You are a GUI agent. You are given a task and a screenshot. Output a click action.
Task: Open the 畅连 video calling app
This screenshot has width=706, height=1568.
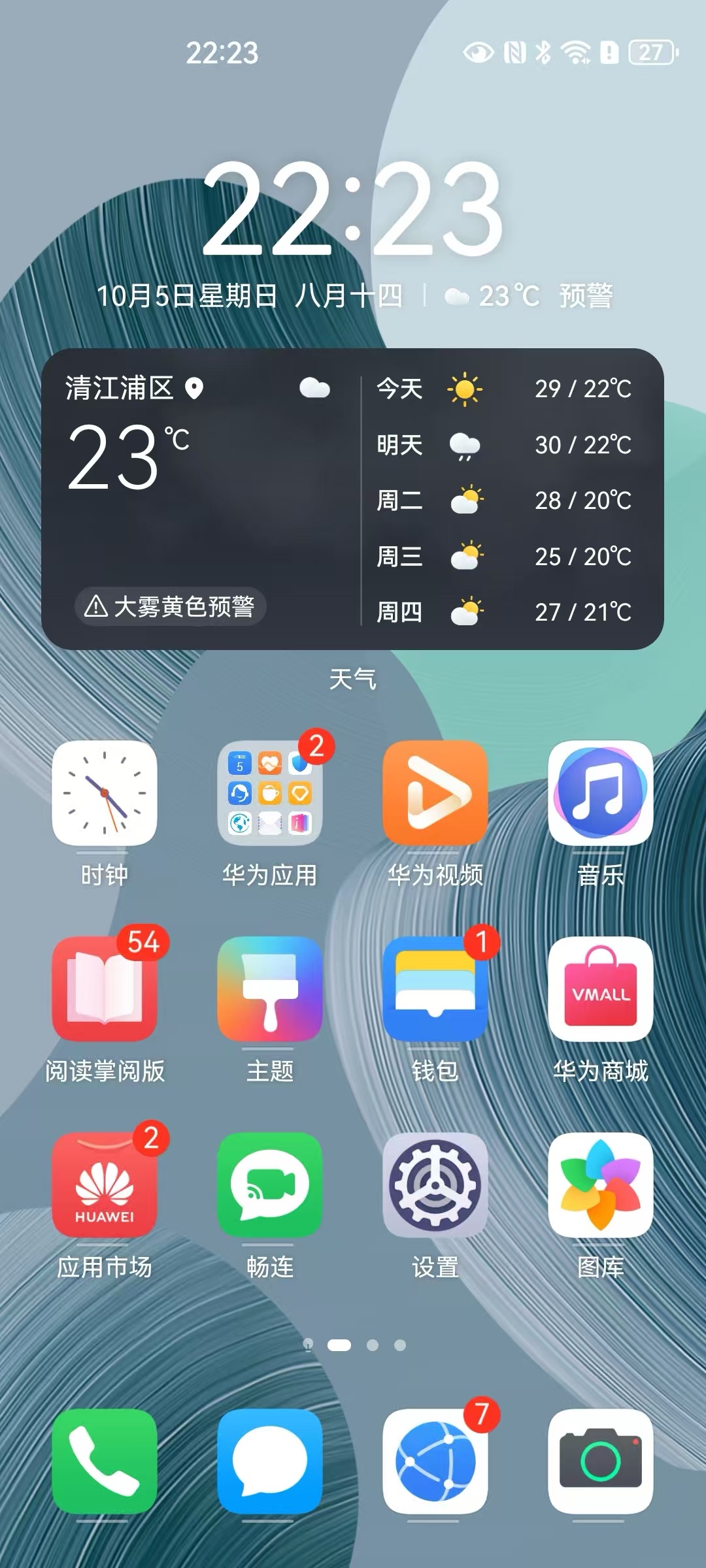coord(269,1185)
